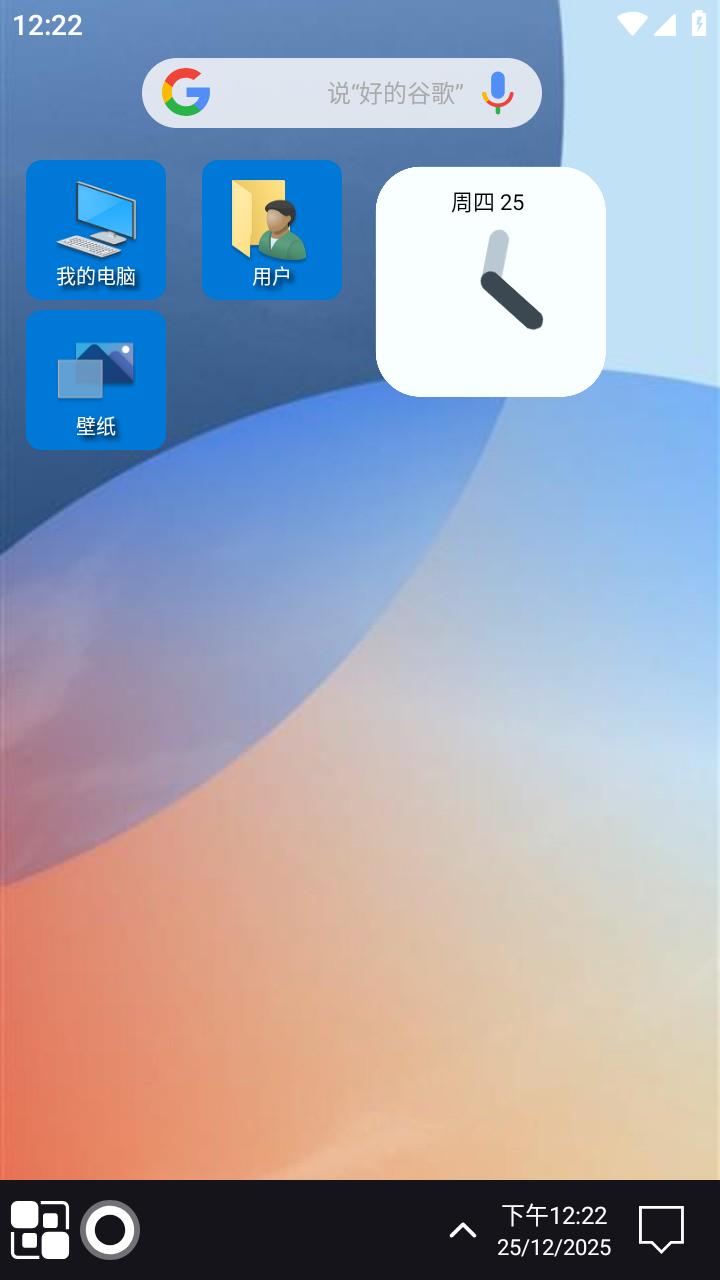Open the 壁纸 shortcut
Image resolution: width=720 pixels, height=1280 pixels.
(x=96, y=380)
